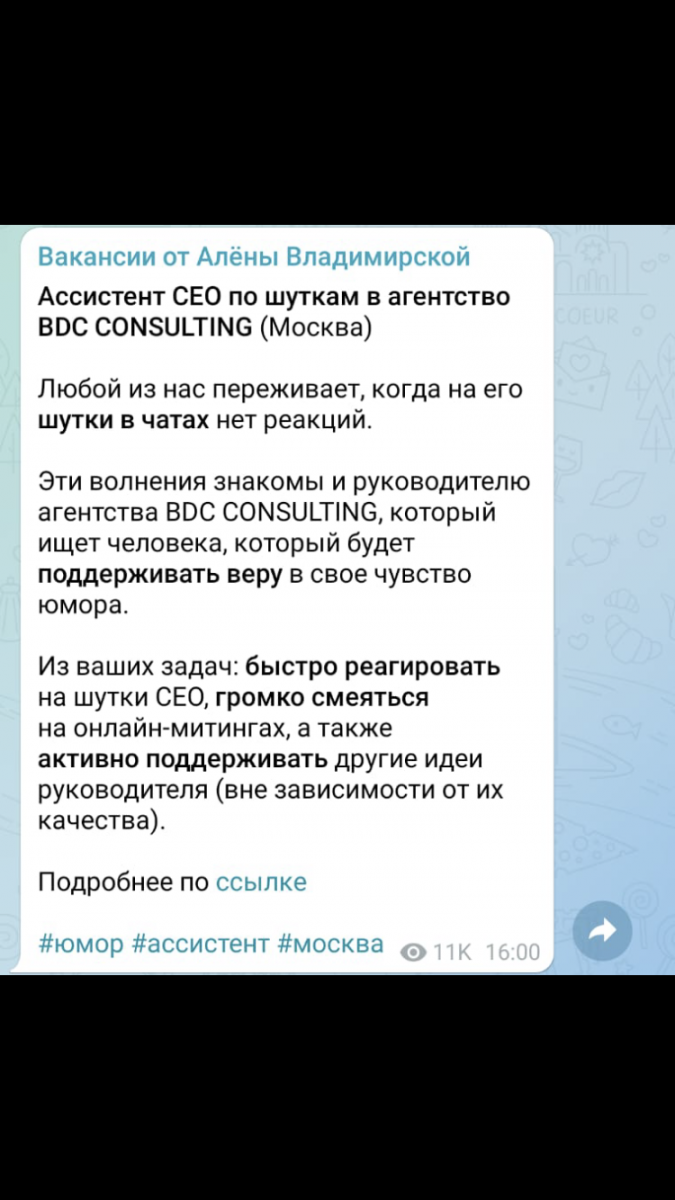
Task: Open the #москва hashtag
Action: [x=331, y=945]
